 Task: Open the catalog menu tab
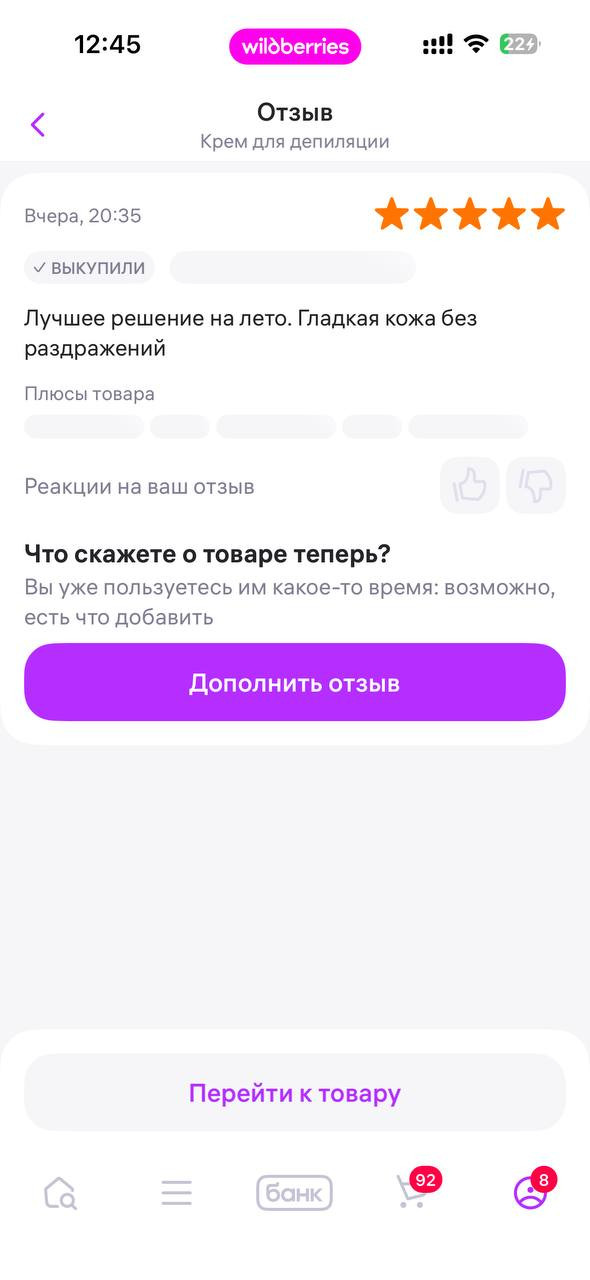coord(177,1193)
